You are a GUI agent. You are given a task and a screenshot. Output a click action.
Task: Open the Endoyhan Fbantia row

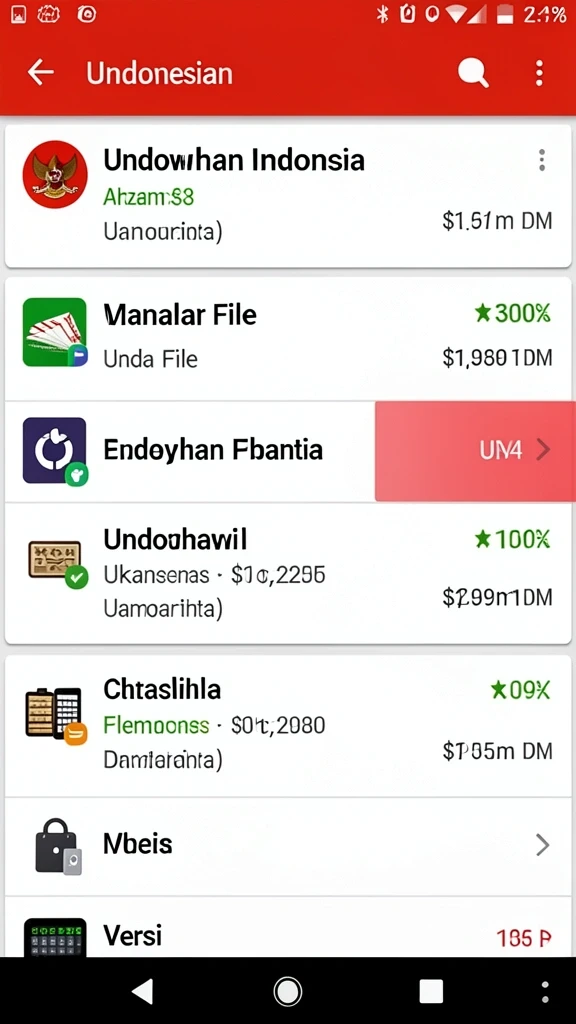pyautogui.click(x=190, y=451)
